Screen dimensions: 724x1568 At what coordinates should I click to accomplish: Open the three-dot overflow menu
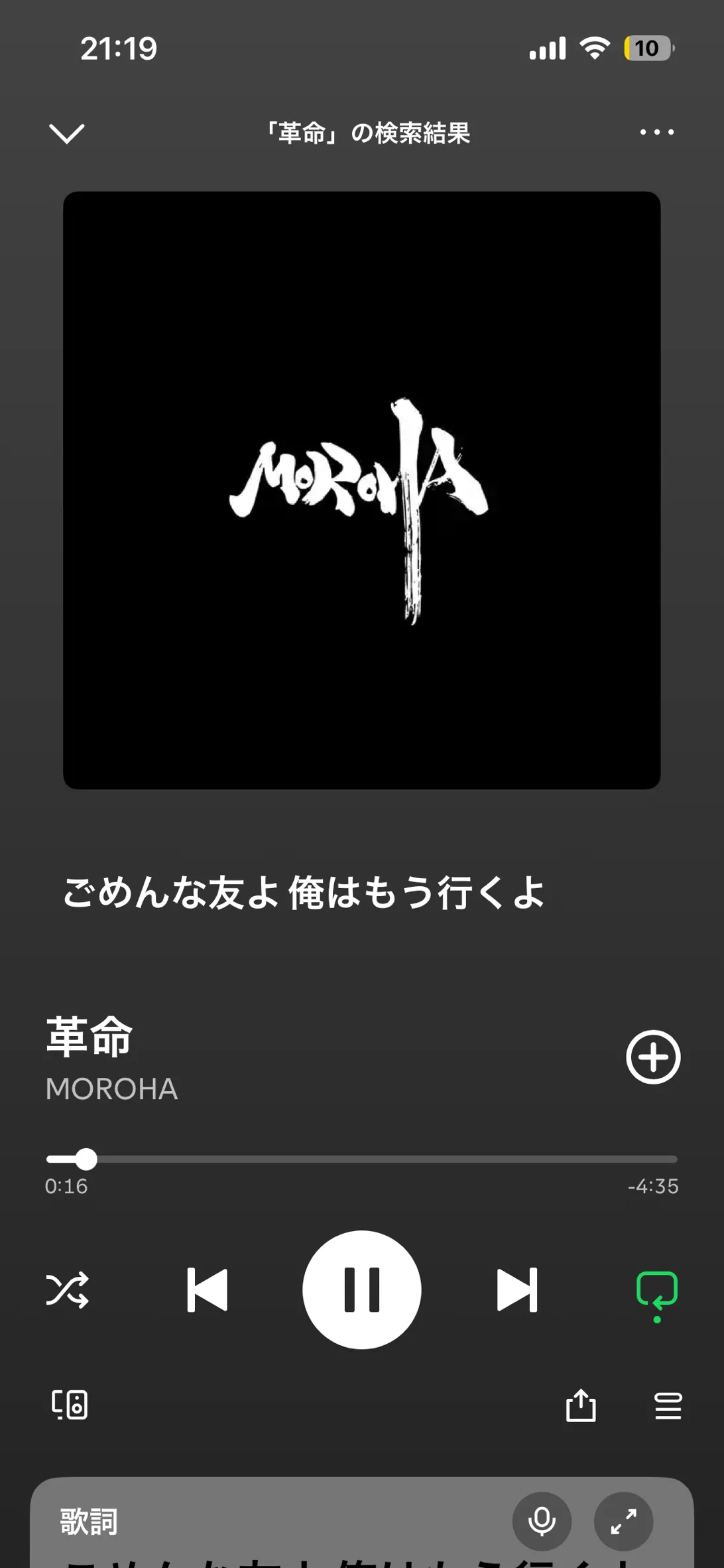point(656,132)
